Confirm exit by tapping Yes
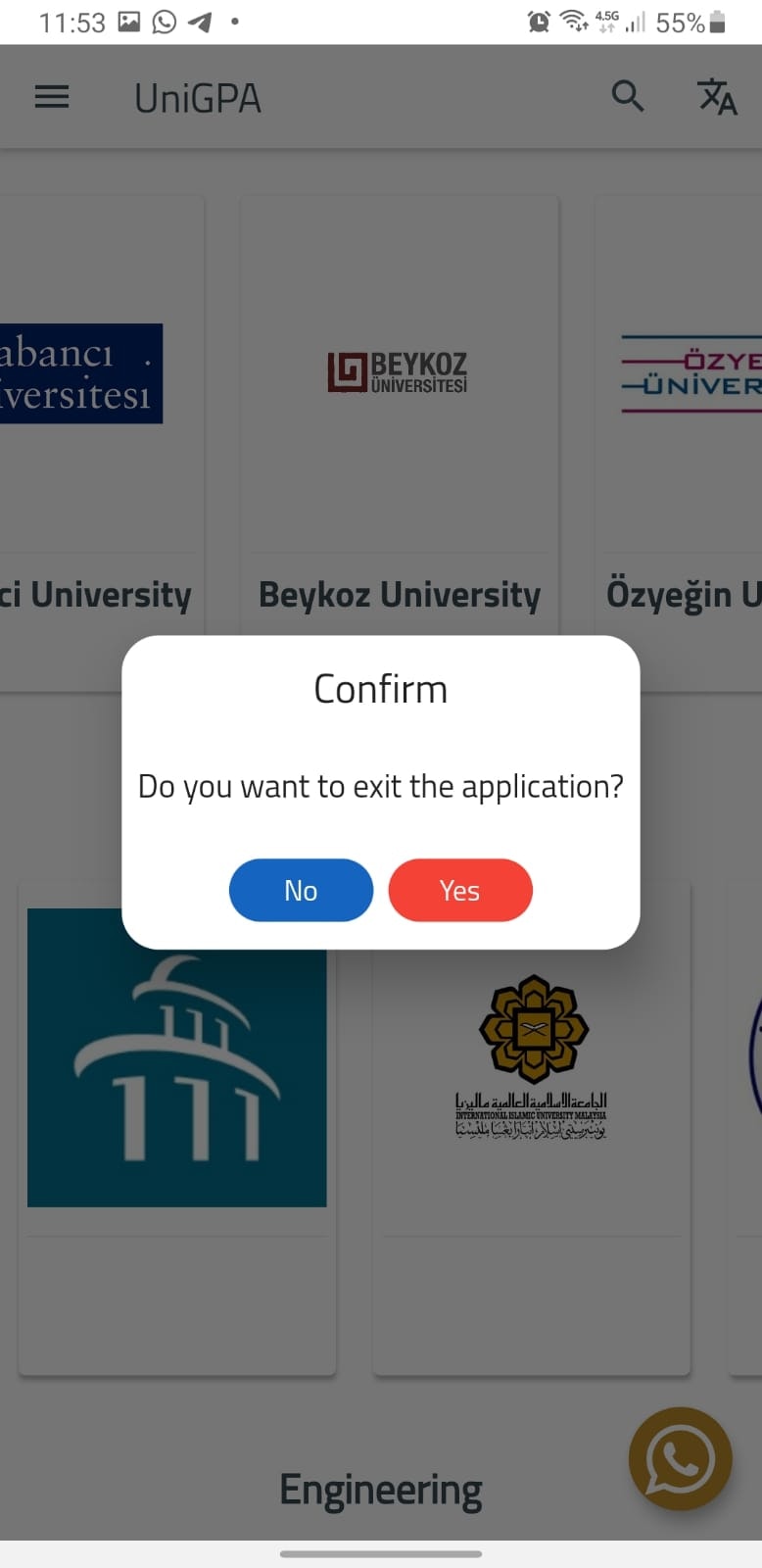The height and width of the screenshot is (1568, 762). (459, 890)
